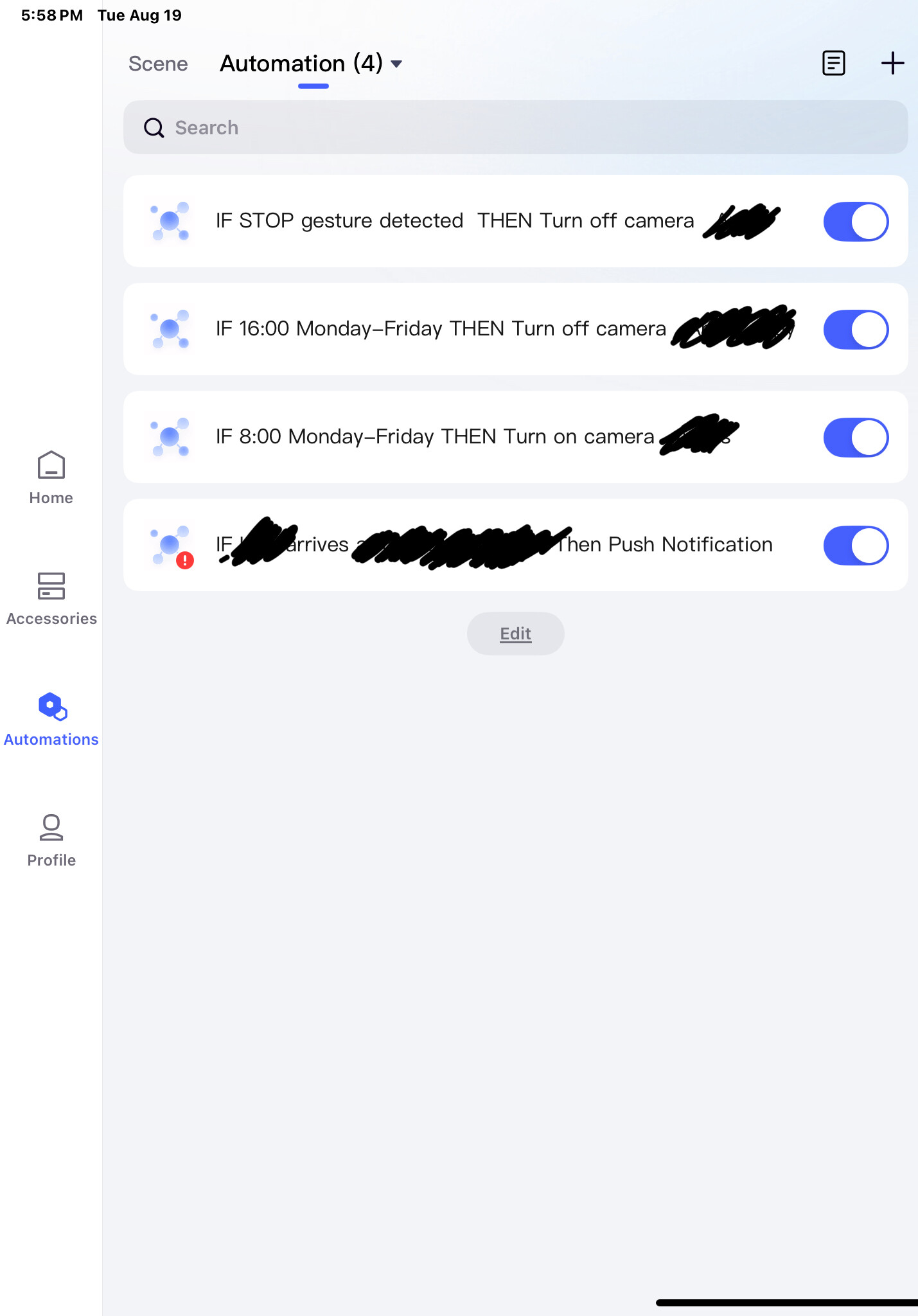Disable the STOP gesture automation toggle
The width and height of the screenshot is (918, 1316).
856,222
